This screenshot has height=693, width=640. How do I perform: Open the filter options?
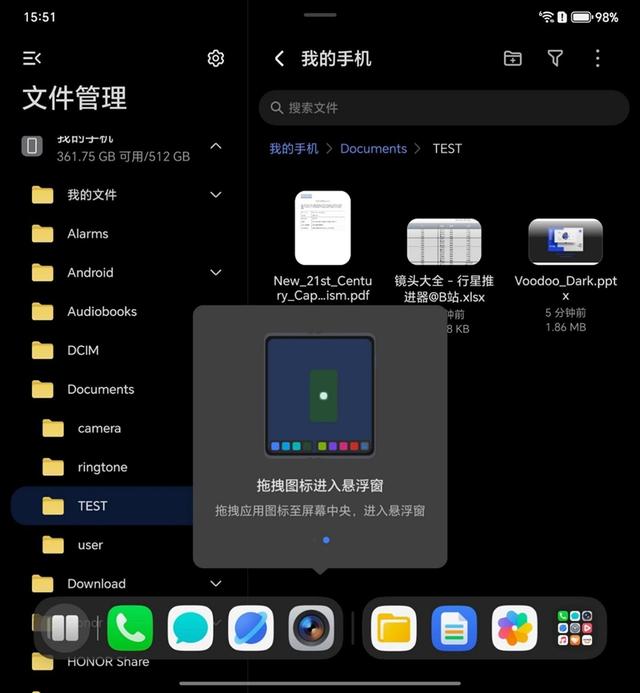[x=555, y=59]
